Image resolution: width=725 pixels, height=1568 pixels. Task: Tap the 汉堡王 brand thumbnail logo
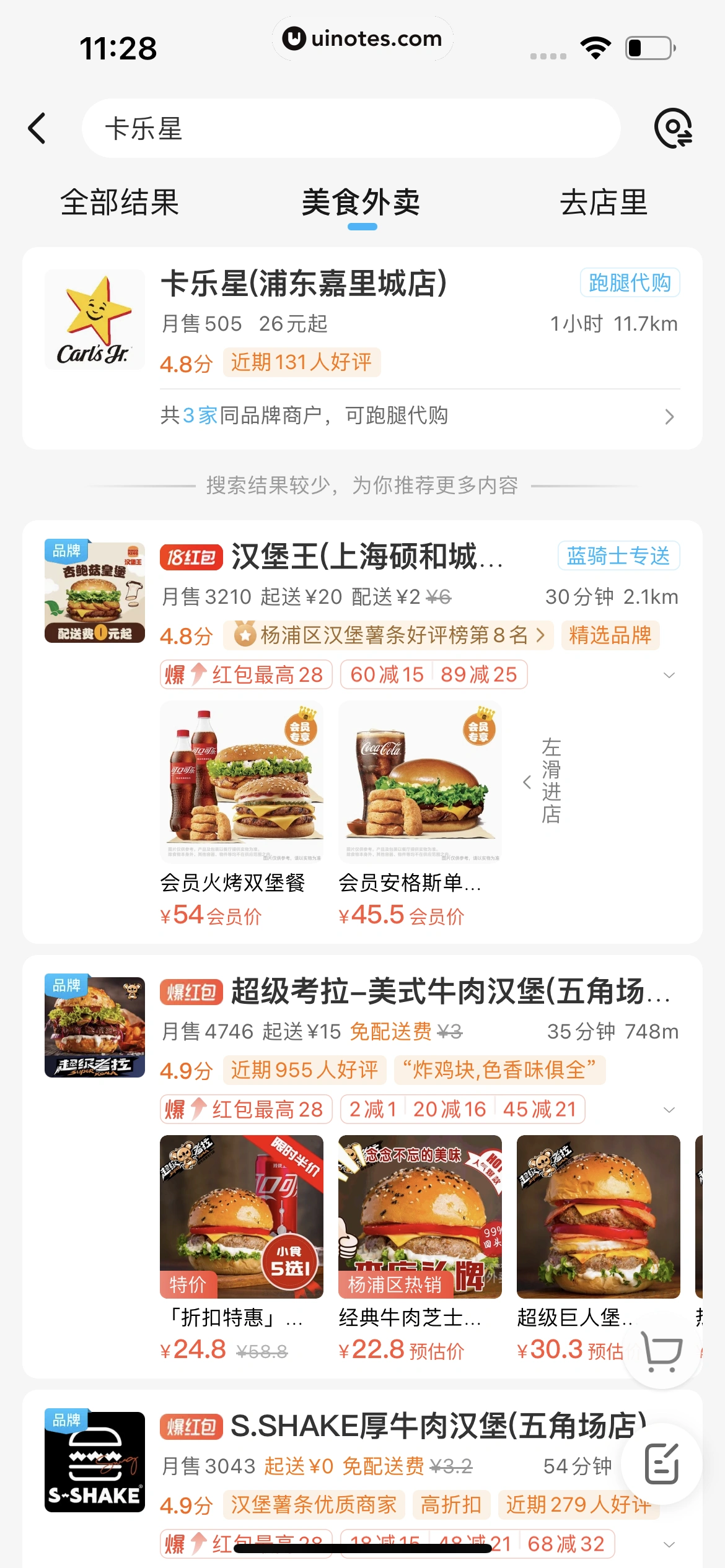(x=94, y=596)
